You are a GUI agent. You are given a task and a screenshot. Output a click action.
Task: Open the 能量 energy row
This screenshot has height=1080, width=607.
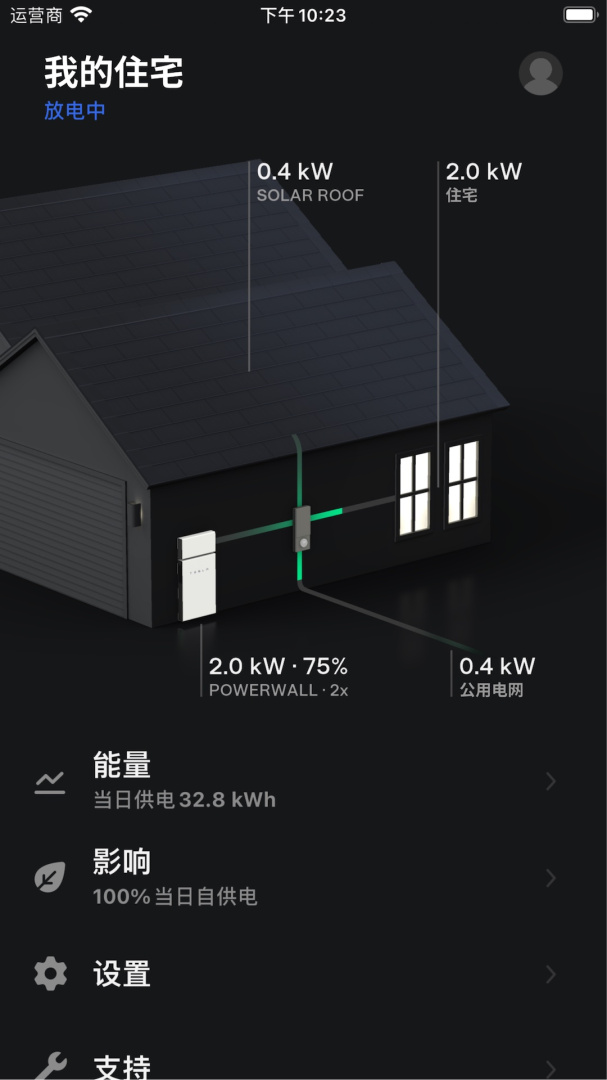click(300, 782)
